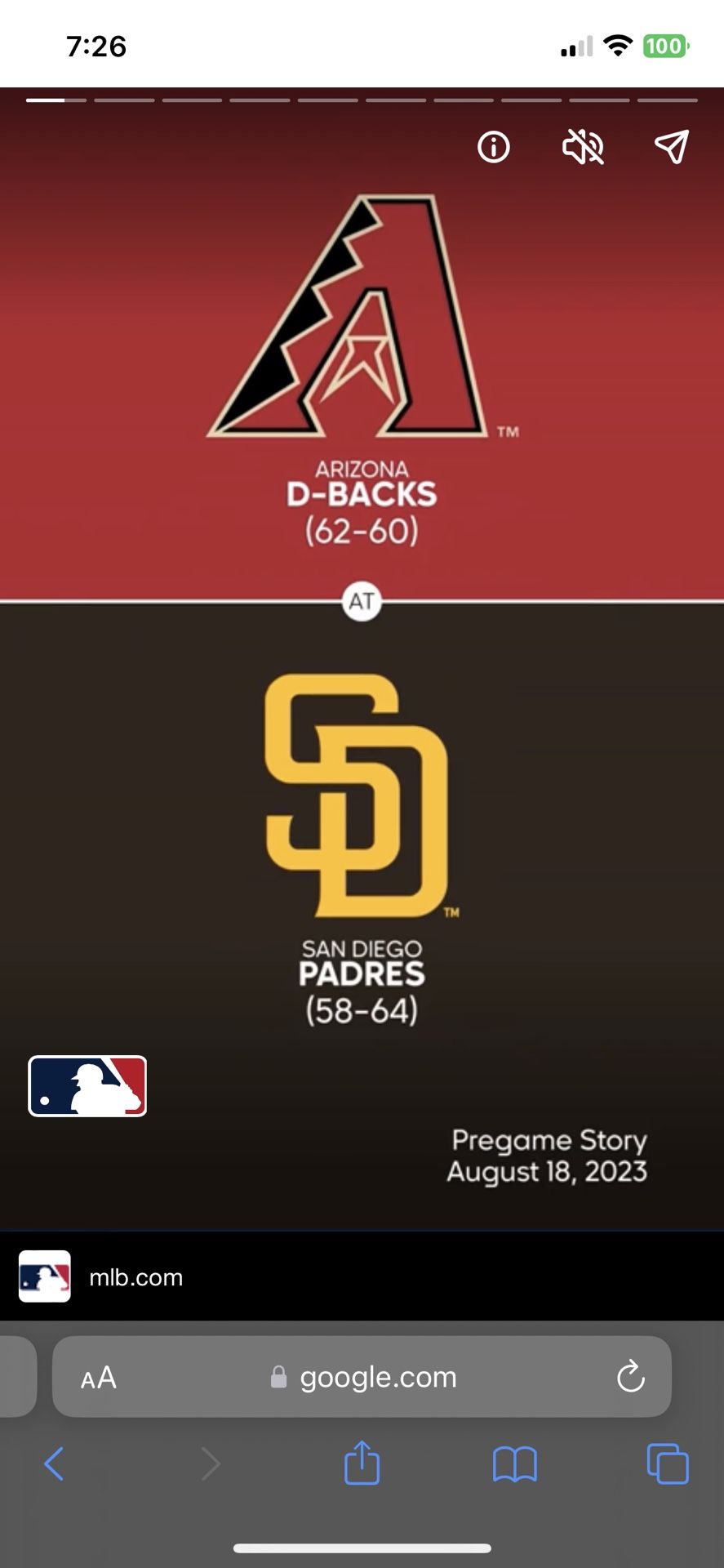Reload the current page

[x=630, y=1377]
